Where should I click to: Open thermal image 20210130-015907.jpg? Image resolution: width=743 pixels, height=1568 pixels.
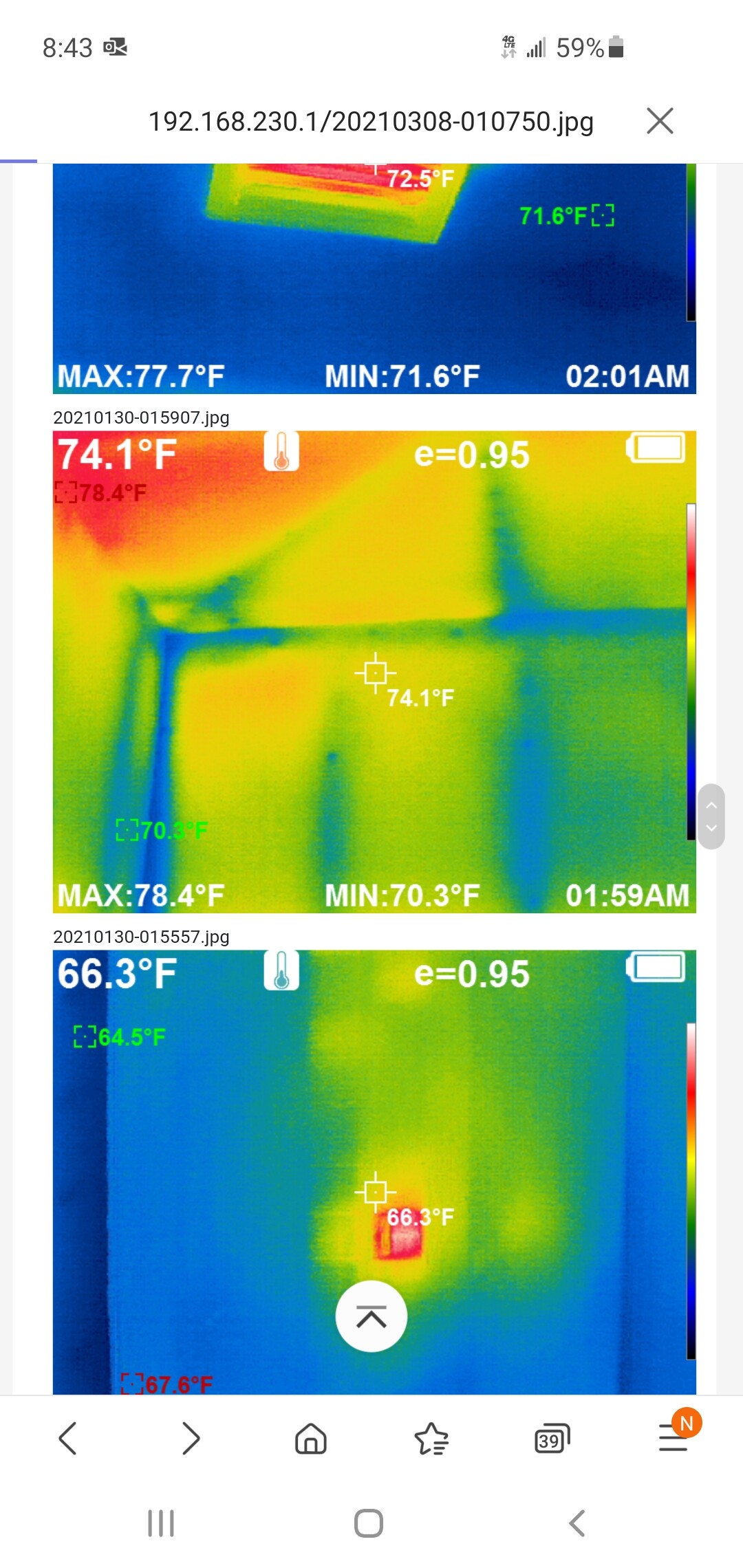[x=374, y=671]
